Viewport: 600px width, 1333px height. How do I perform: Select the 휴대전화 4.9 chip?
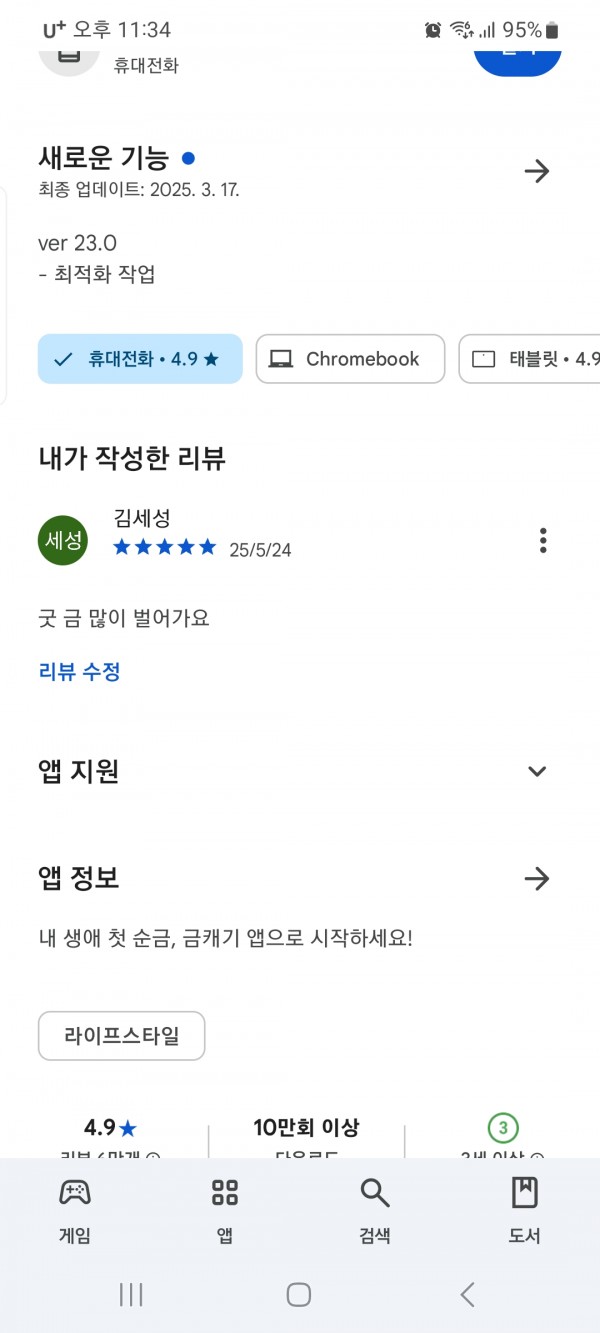click(x=140, y=359)
